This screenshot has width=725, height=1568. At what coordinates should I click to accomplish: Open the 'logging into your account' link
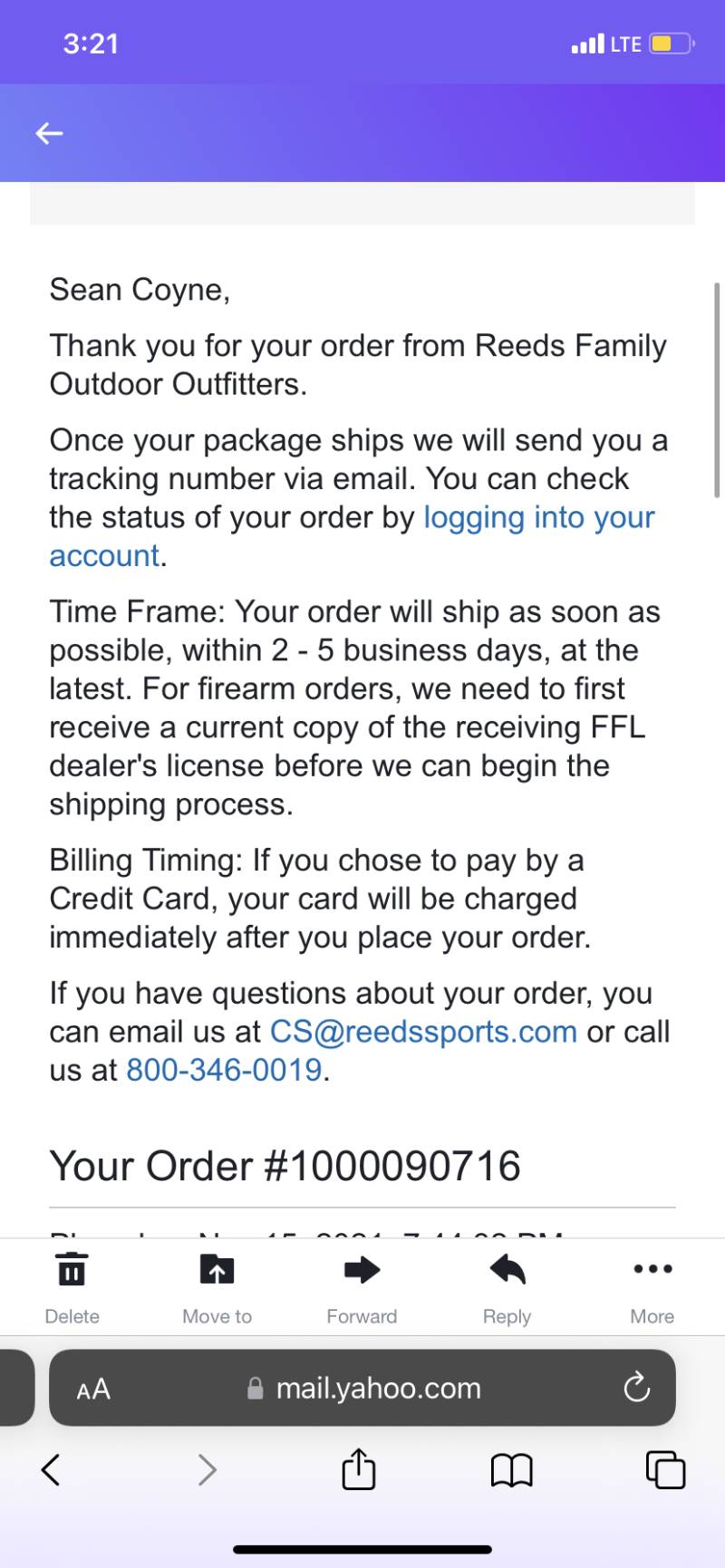[x=538, y=517]
